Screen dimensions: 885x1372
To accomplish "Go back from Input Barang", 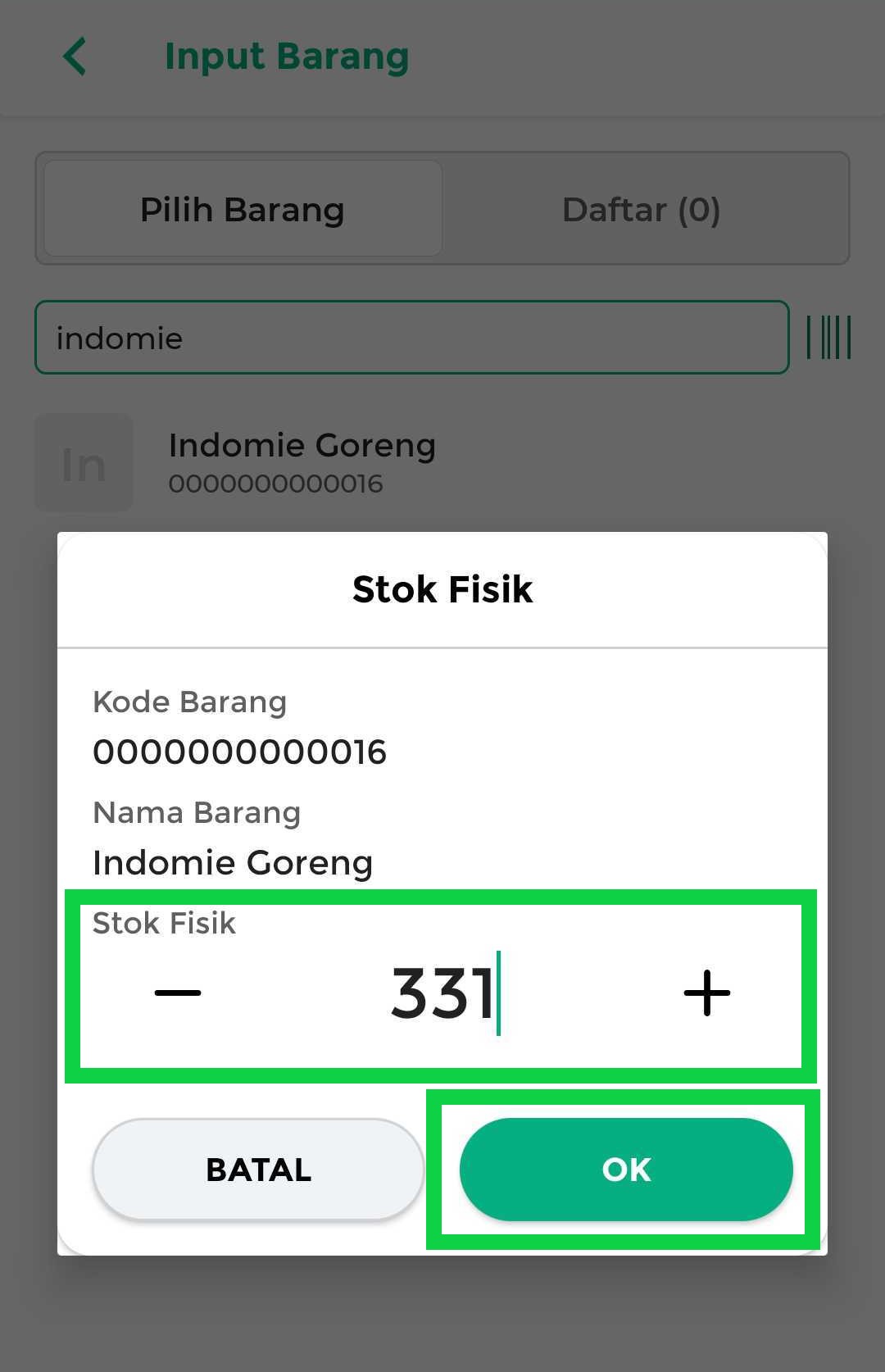I will pyautogui.click(x=75, y=57).
